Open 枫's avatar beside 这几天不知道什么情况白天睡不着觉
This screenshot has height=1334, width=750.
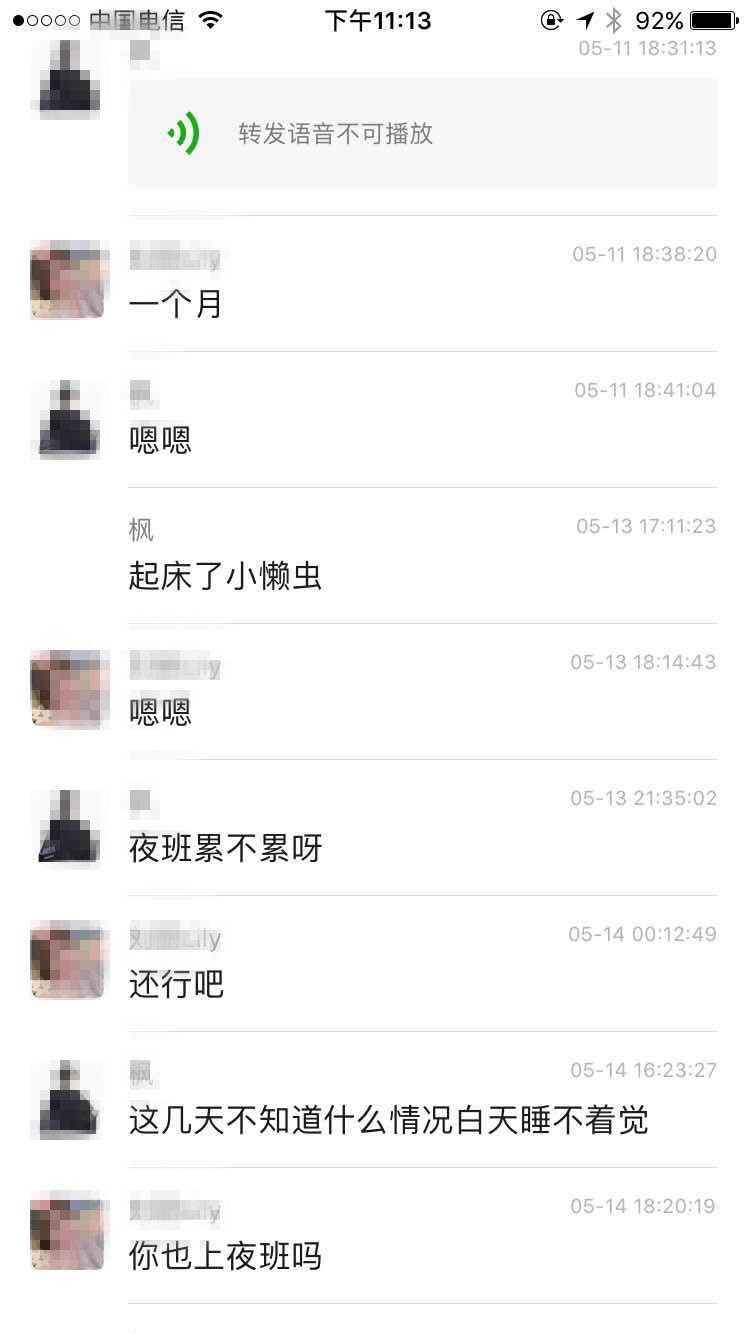[x=67, y=1096]
